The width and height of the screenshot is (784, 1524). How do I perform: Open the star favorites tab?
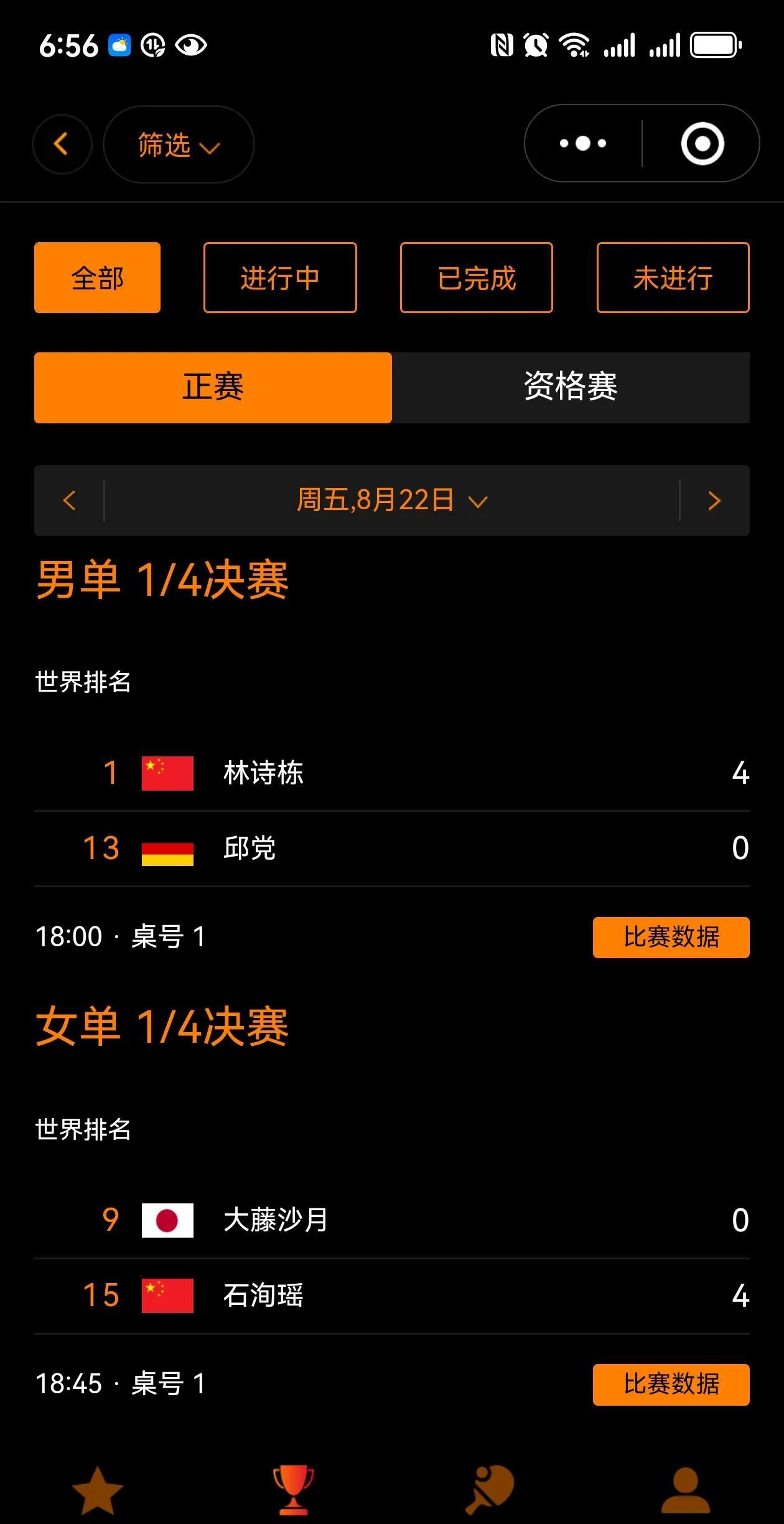[x=98, y=1490]
